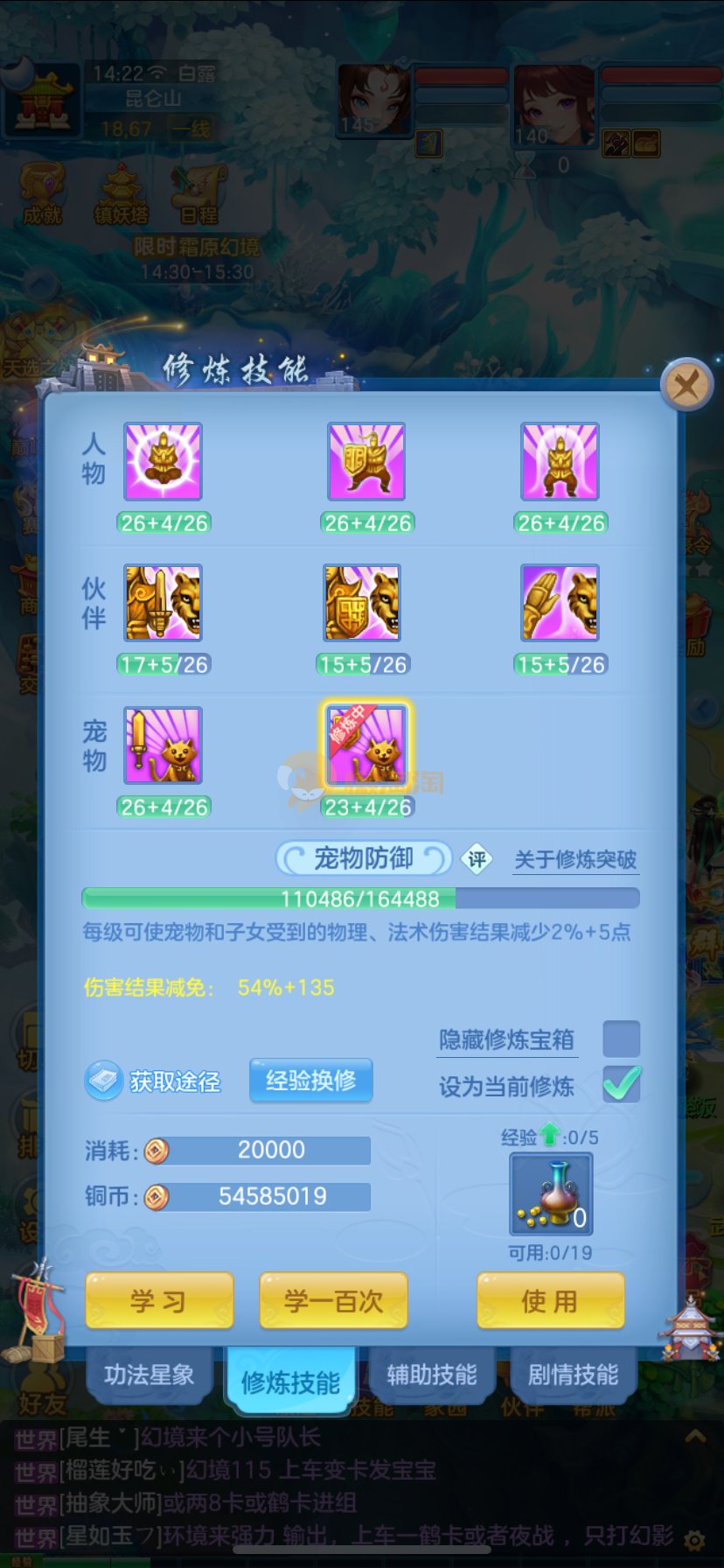
Task: Select the 伙伴 sword skill 17+5/26
Action: [x=164, y=603]
